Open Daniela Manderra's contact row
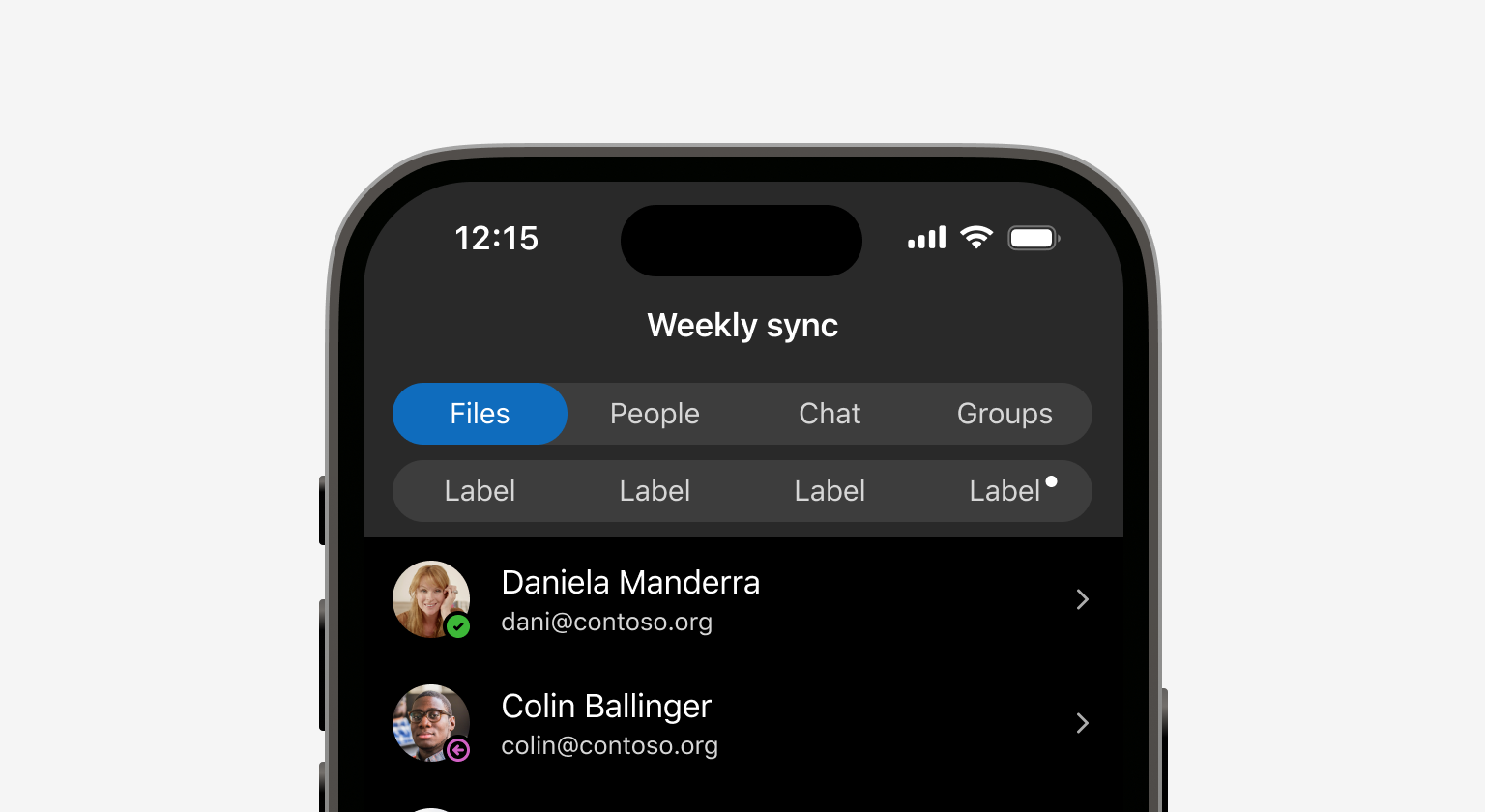Image resolution: width=1485 pixels, height=812 pixels. point(742,599)
